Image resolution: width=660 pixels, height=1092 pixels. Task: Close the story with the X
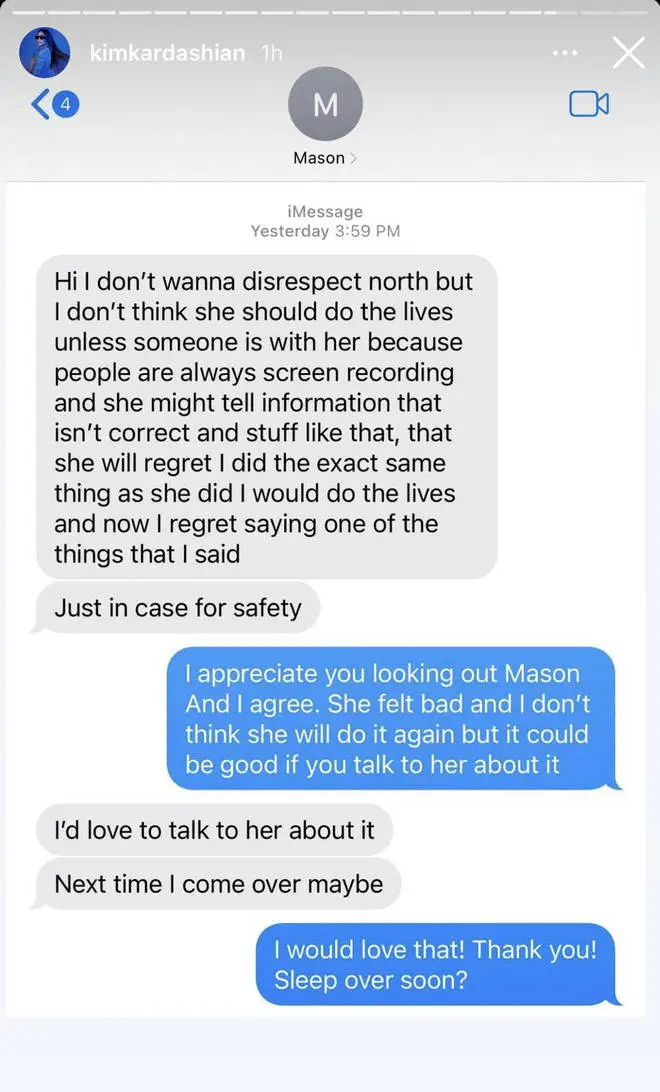point(628,53)
